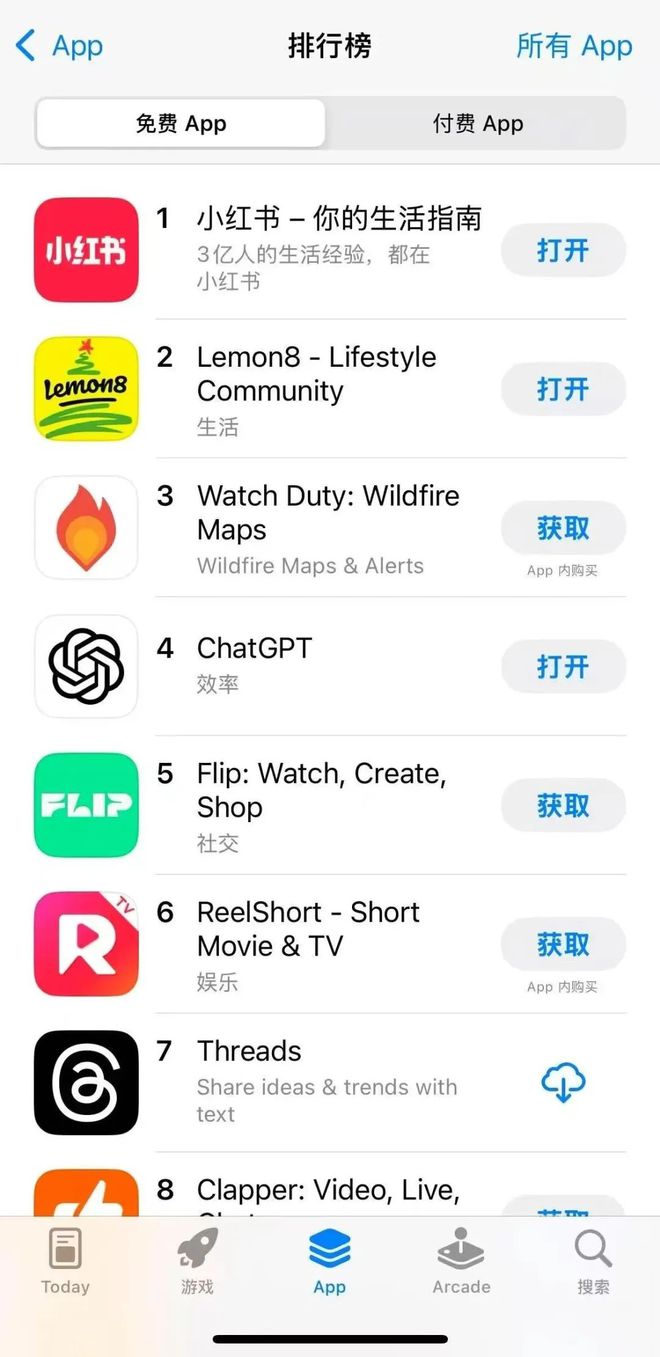Open the 搜索 tab
Image resolution: width=660 pixels, height=1357 pixels.
[x=593, y=1262]
